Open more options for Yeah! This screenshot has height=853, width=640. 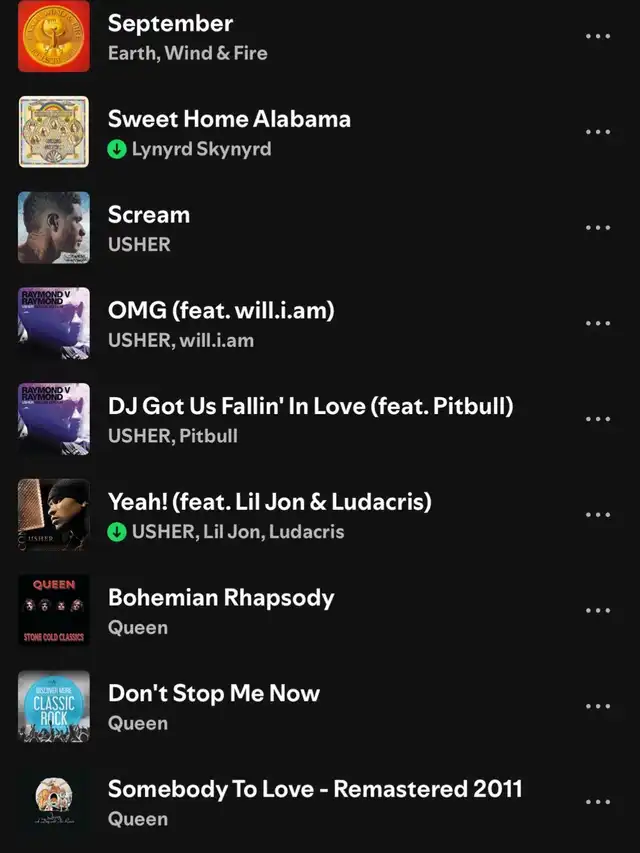[x=597, y=516]
